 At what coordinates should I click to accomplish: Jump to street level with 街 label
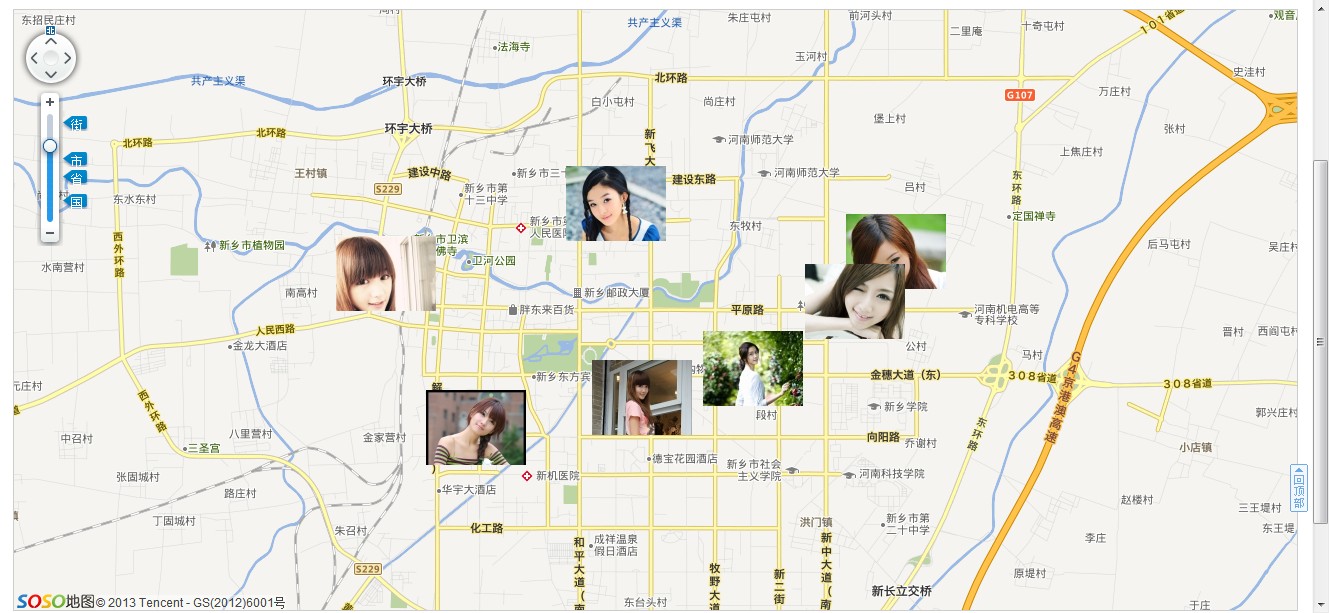[x=77, y=123]
